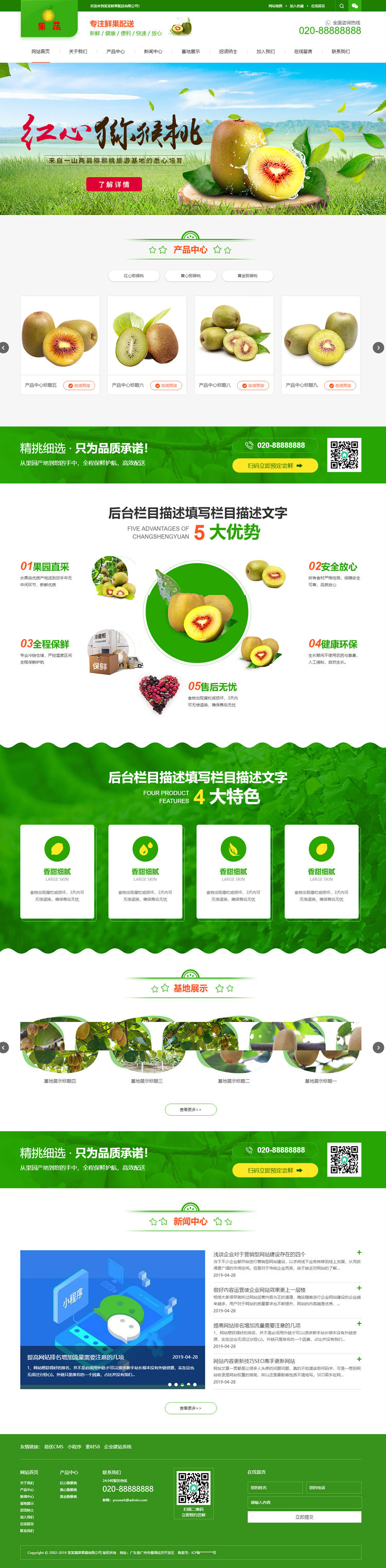Go to 关于我们 in the main navigation
Screen dimensions: 386x1568
78,52
